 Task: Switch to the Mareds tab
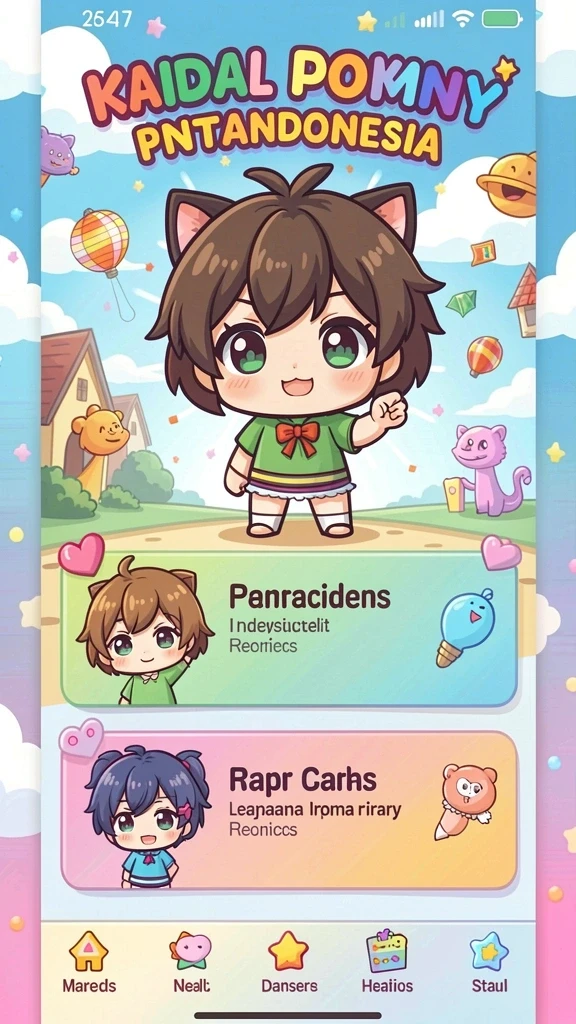[x=89, y=962]
